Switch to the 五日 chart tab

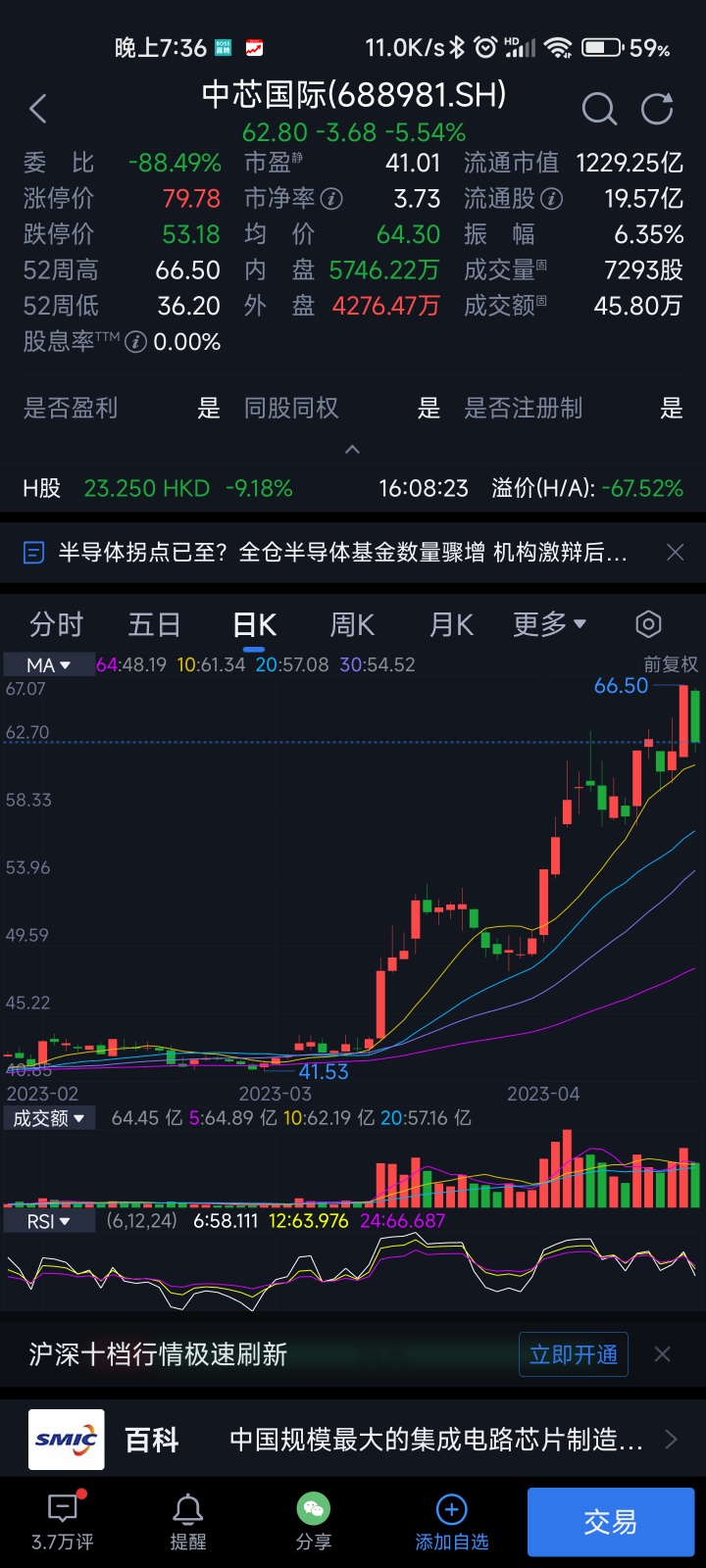point(155,624)
